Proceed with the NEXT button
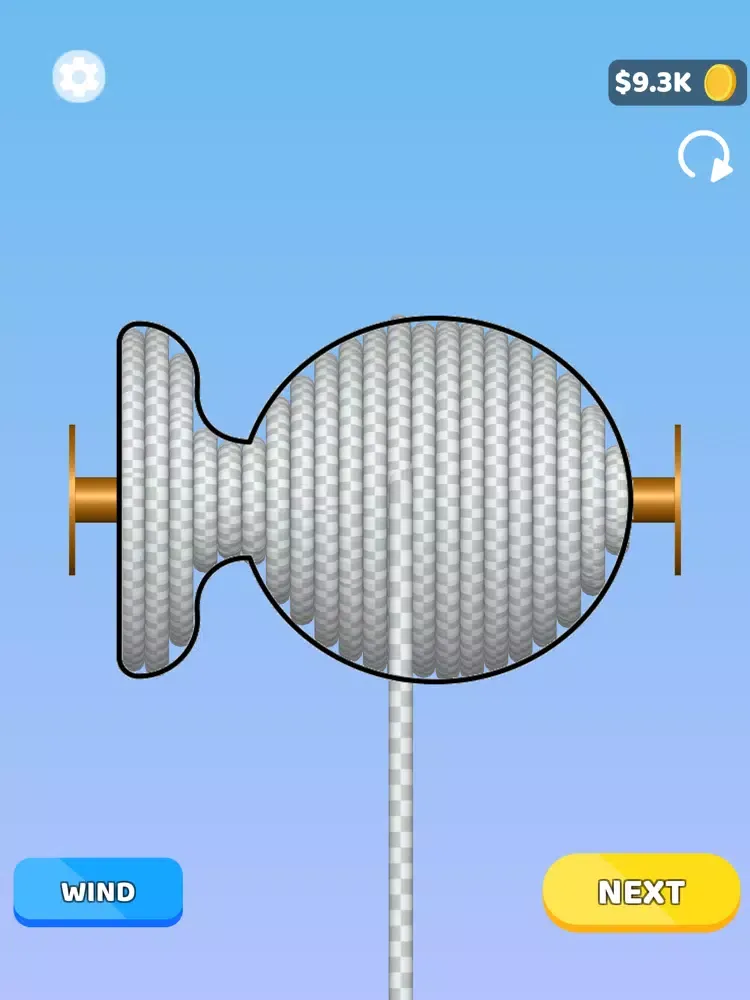The width and height of the screenshot is (750, 1000). click(x=641, y=892)
